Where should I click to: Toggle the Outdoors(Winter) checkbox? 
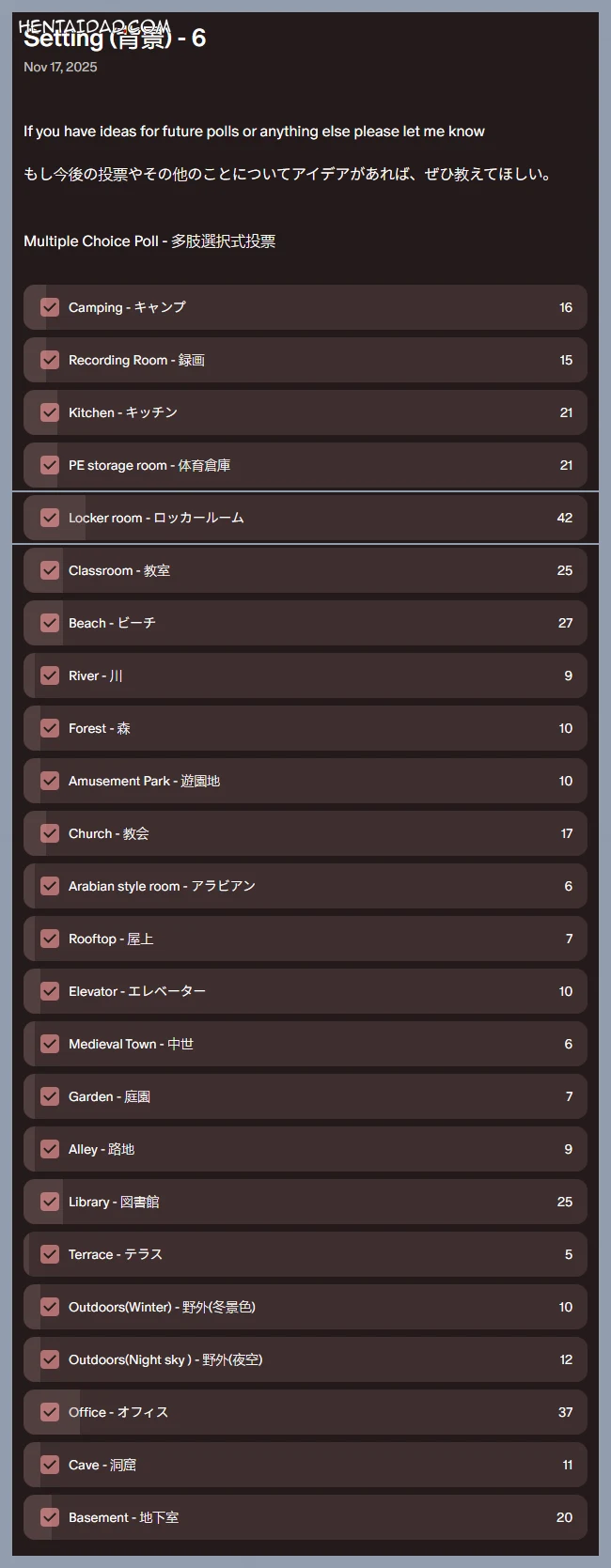[50, 1307]
